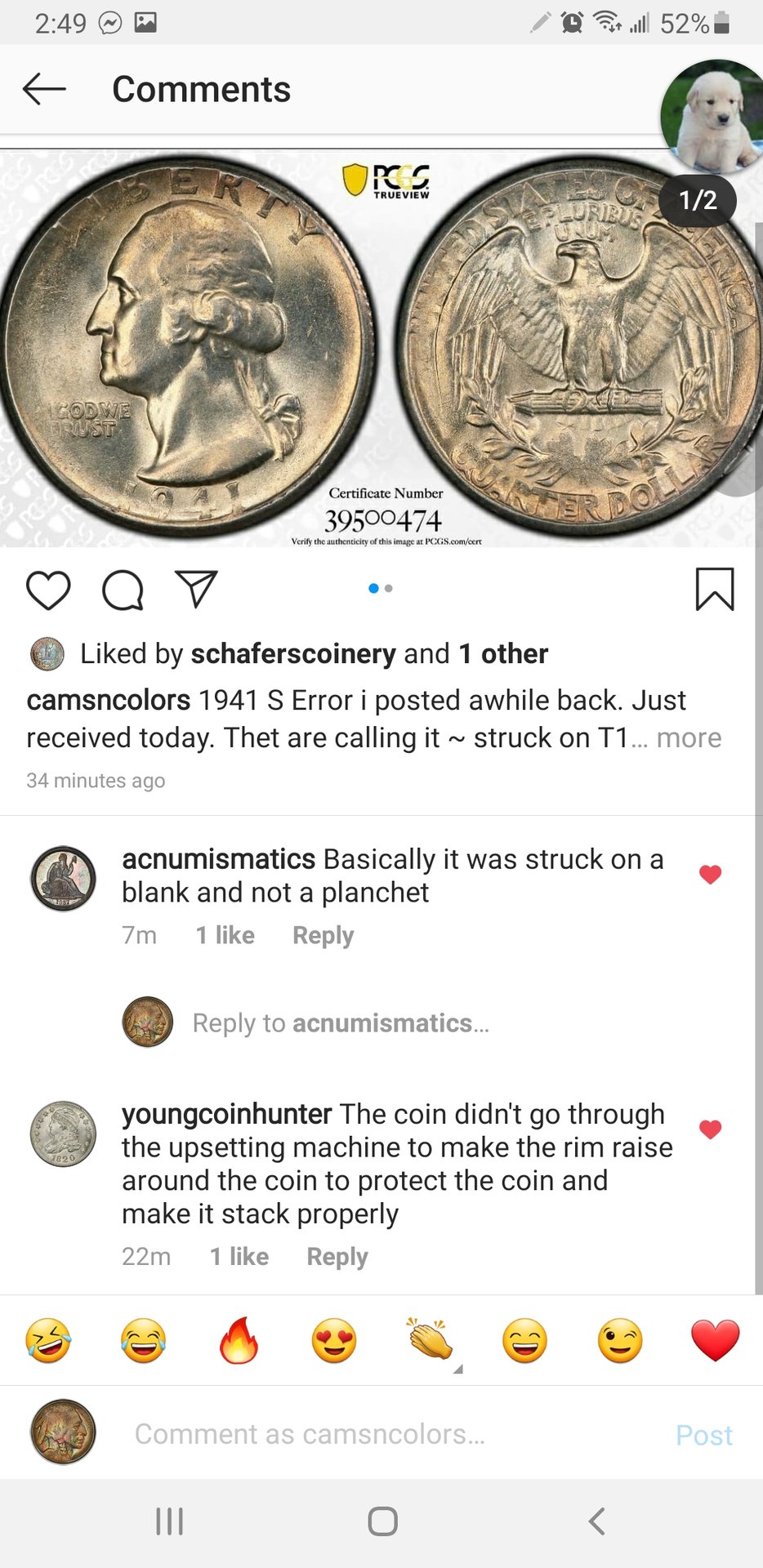
Task: Share the post via paper plane icon
Action: coord(197,589)
